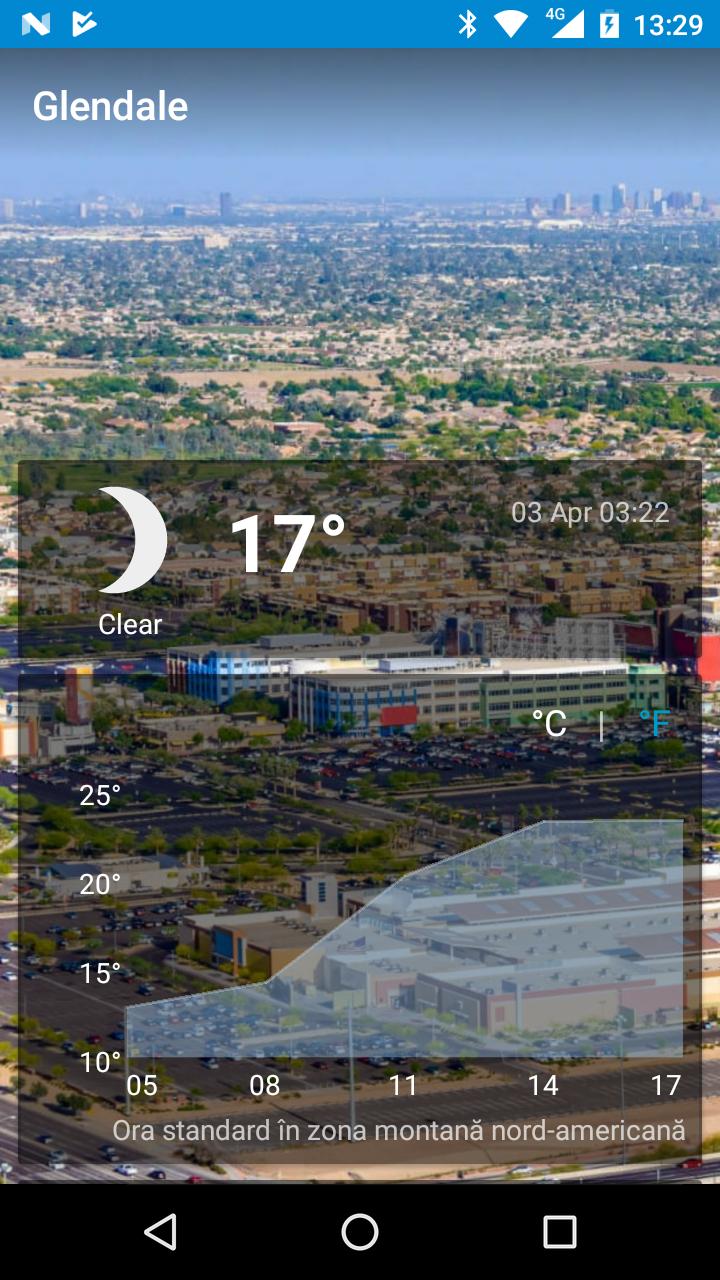Open the recent apps view
This screenshot has height=1280, width=720.
coord(559,1232)
